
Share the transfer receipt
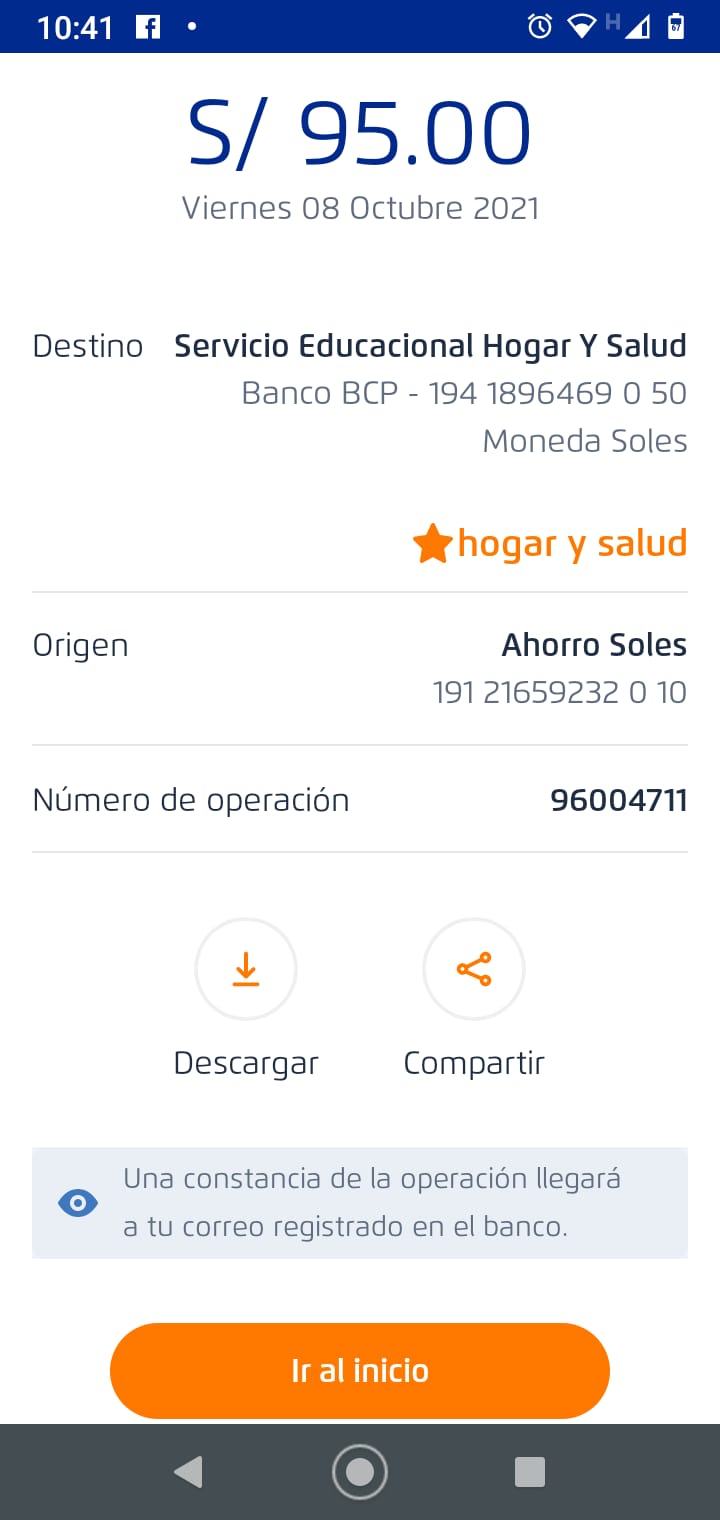pos(474,969)
